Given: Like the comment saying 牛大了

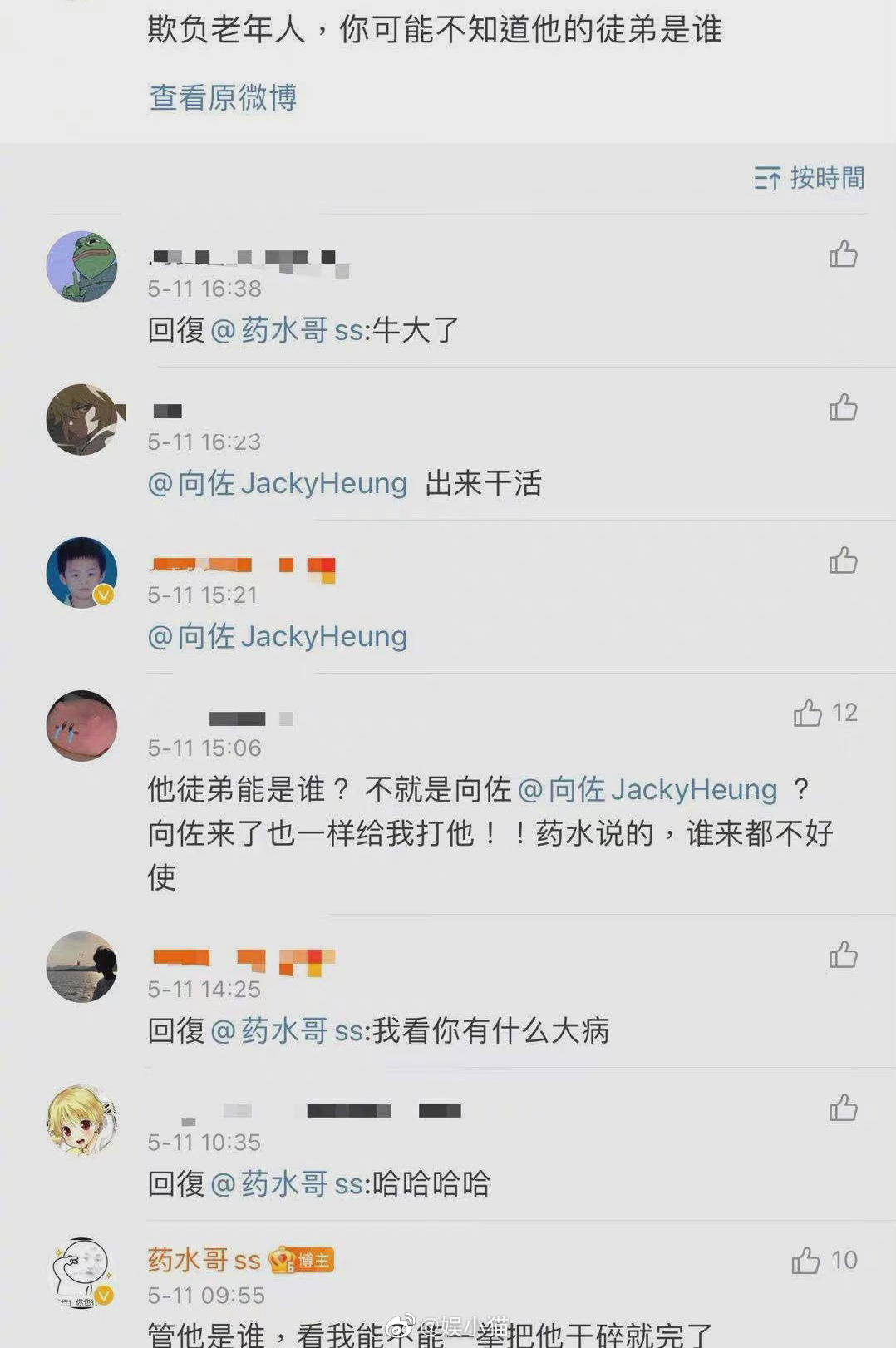Looking at the screenshot, I should coord(843,254).
